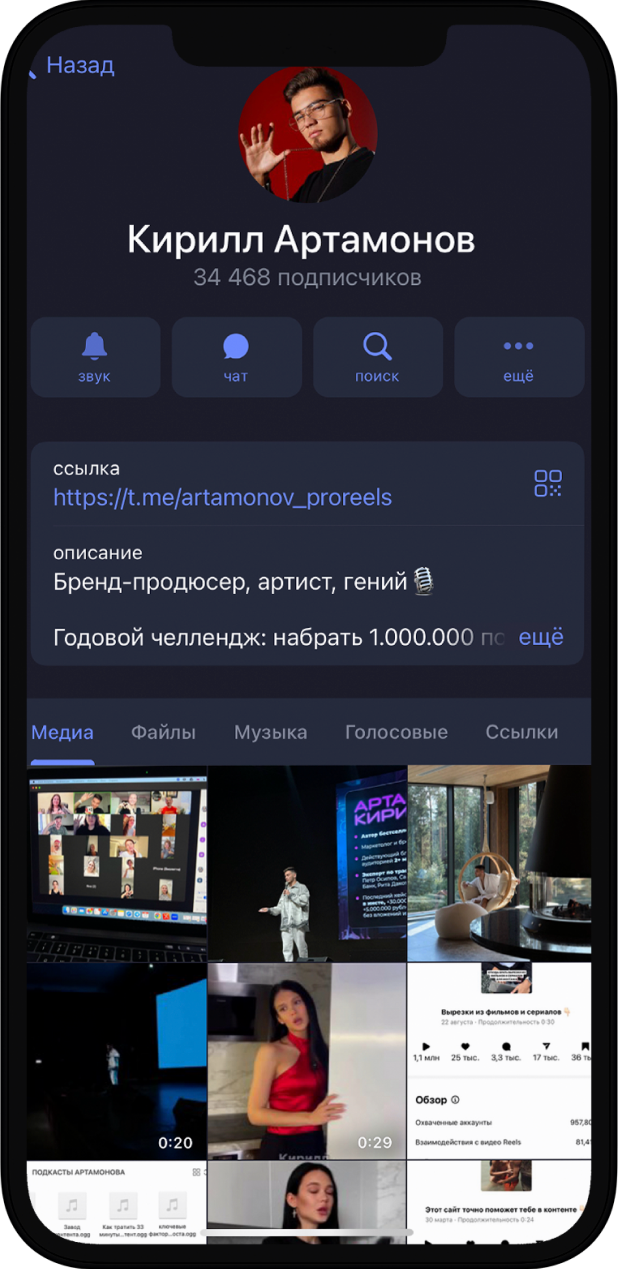
Task: Search the channel with поиск
Action: pos(377,357)
